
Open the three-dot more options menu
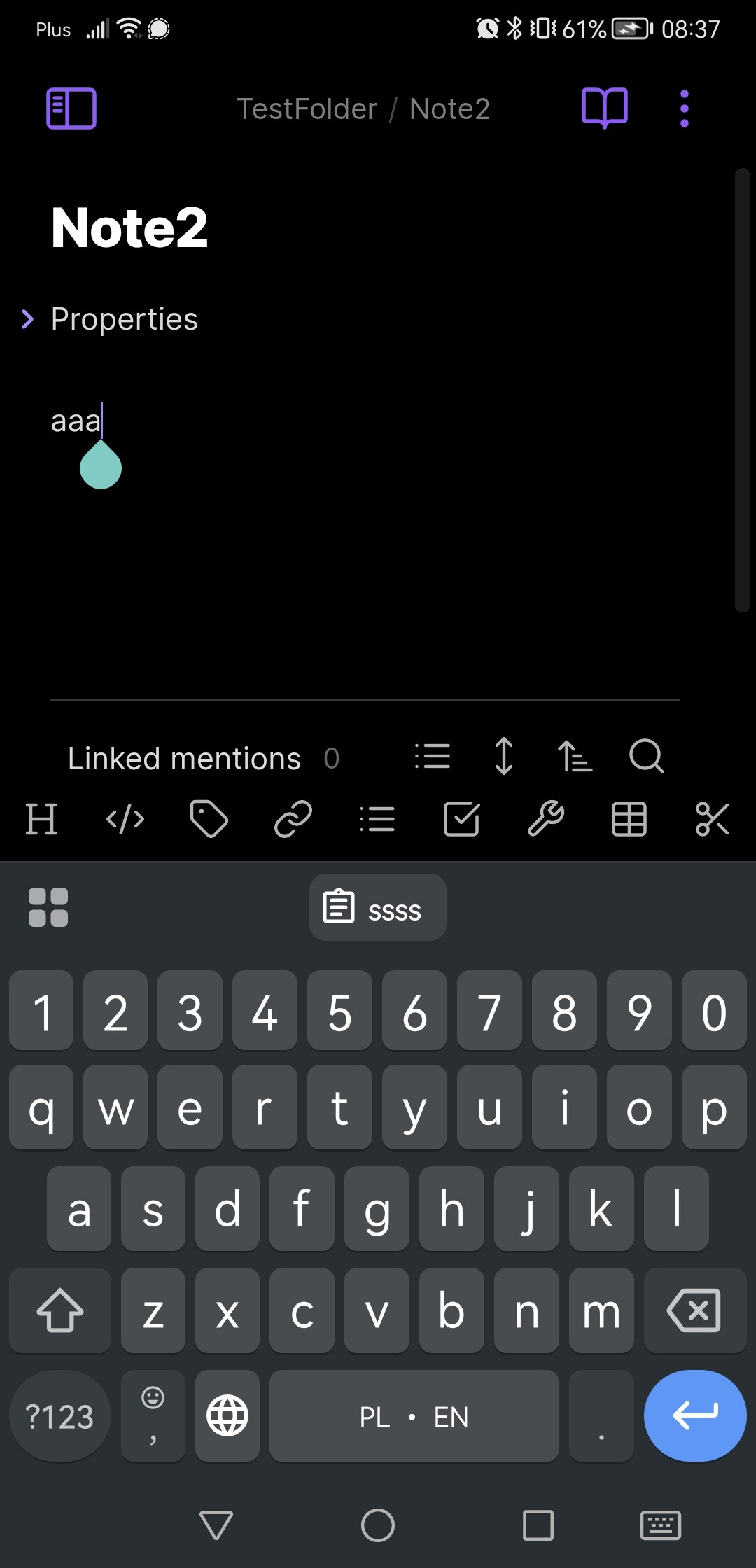tap(685, 108)
